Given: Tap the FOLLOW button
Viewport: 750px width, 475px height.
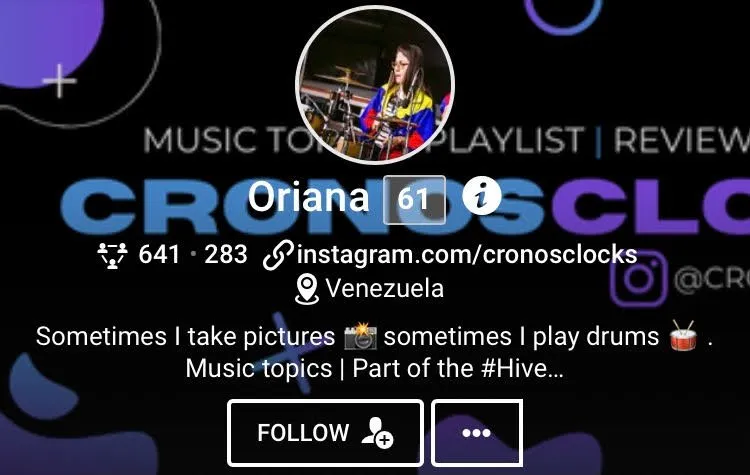Looking at the screenshot, I should tap(325, 433).
